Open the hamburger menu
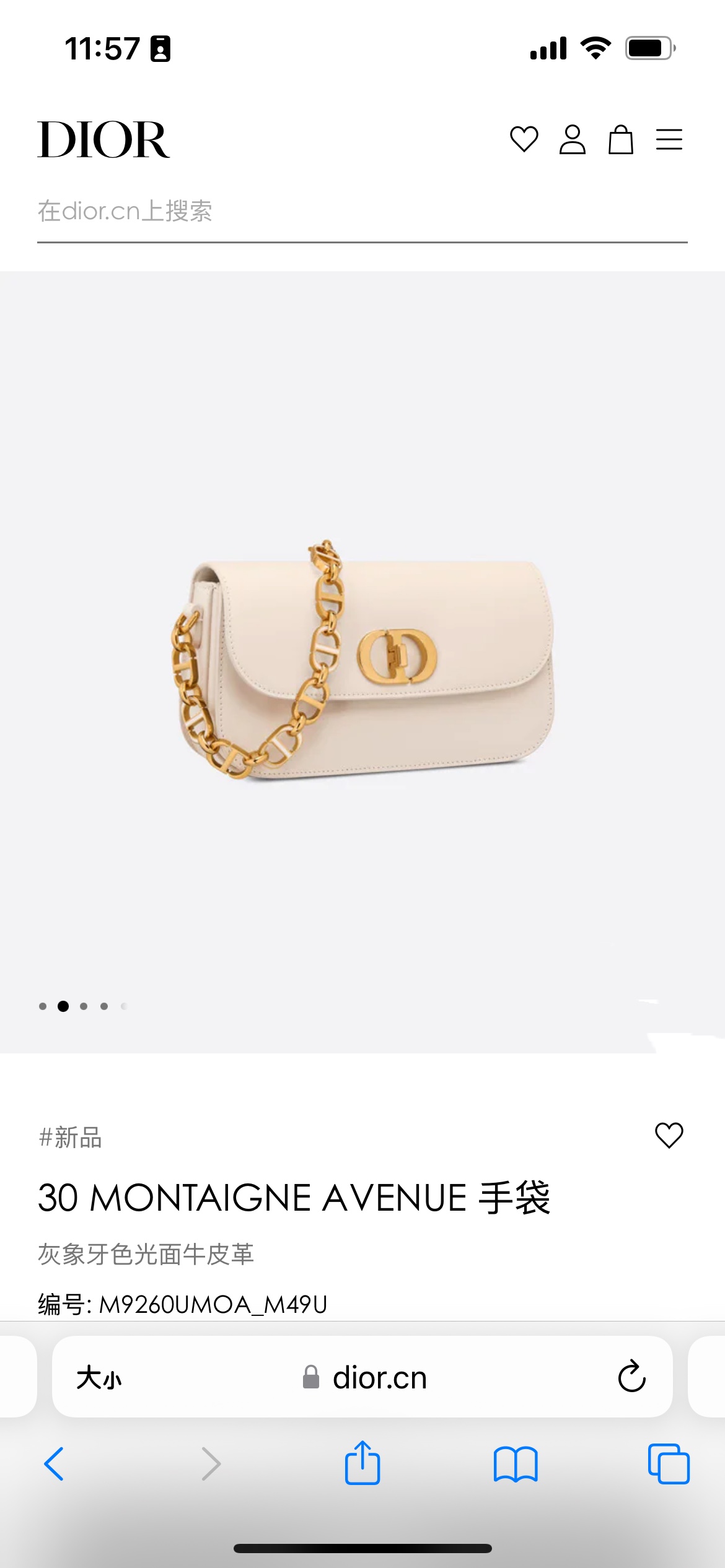Screen dimensions: 725x1568 tap(669, 139)
